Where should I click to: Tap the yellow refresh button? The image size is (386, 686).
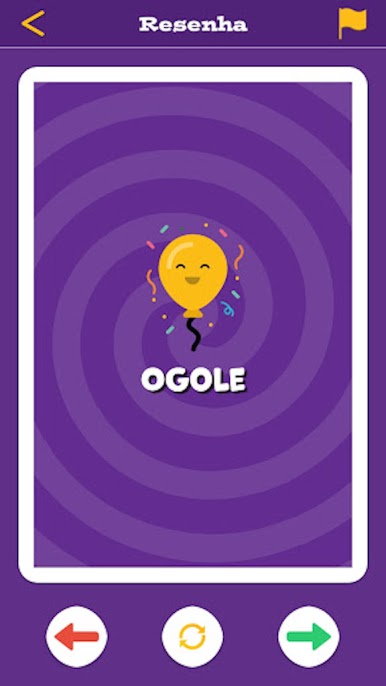point(192,636)
